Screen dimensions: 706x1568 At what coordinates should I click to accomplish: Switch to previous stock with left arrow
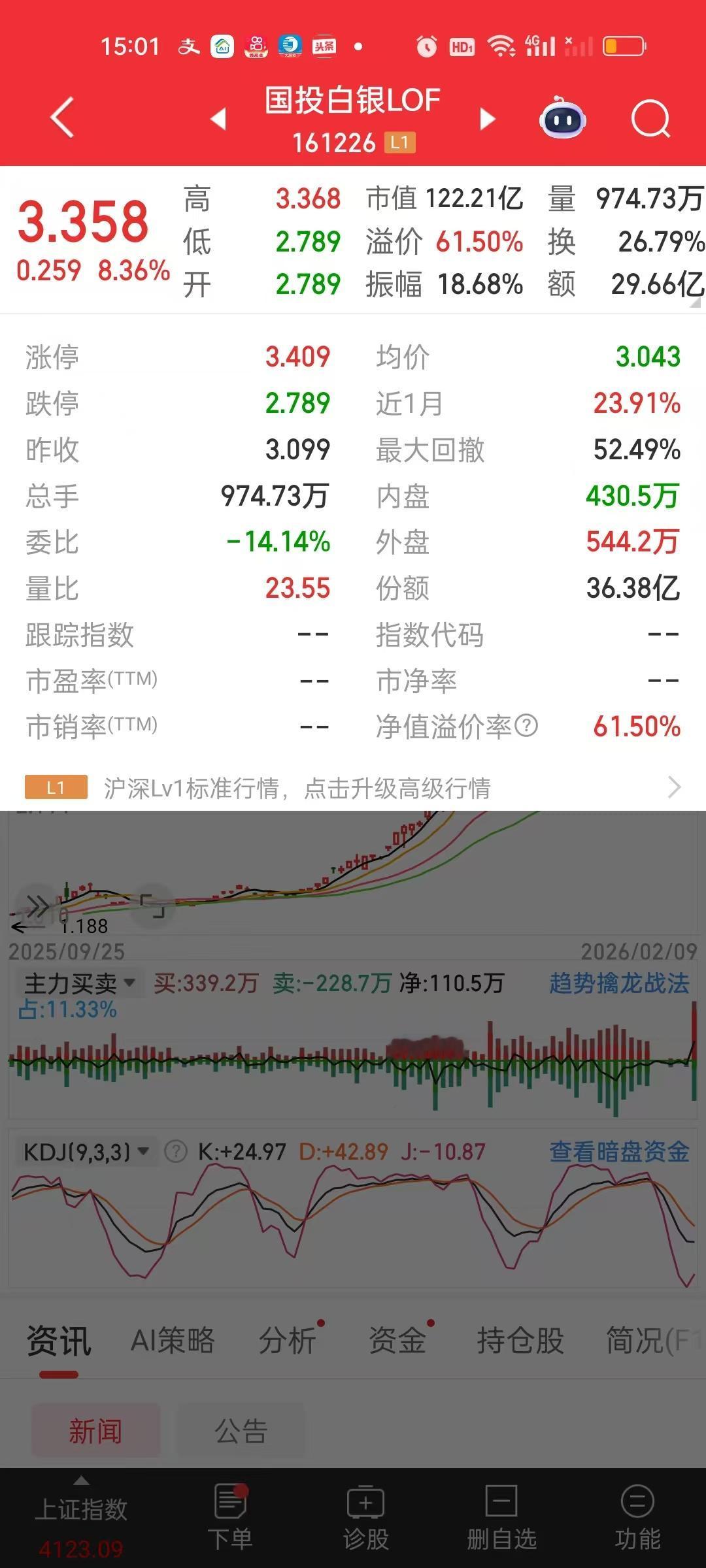point(218,120)
